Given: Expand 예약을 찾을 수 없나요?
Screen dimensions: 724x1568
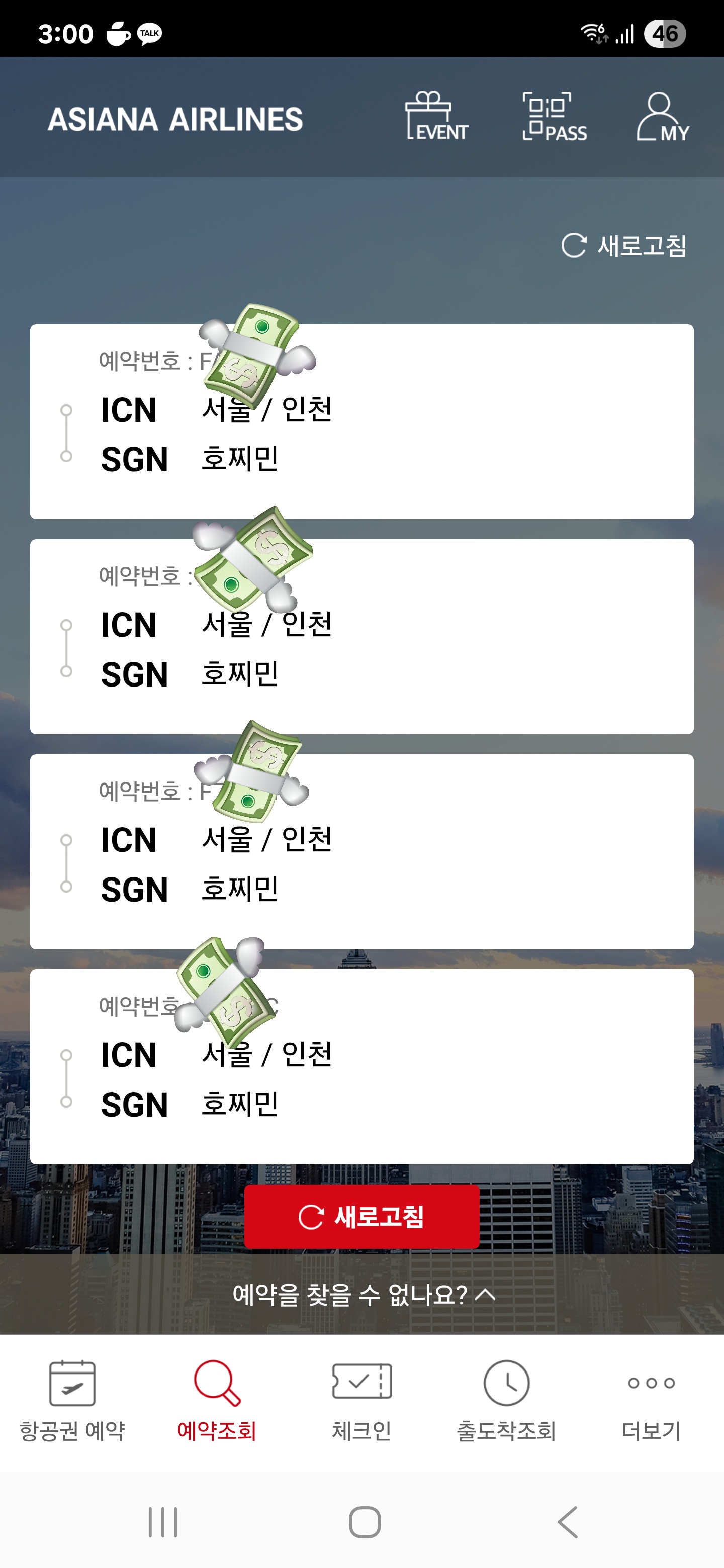Looking at the screenshot, I should (x=363, y=1294).
